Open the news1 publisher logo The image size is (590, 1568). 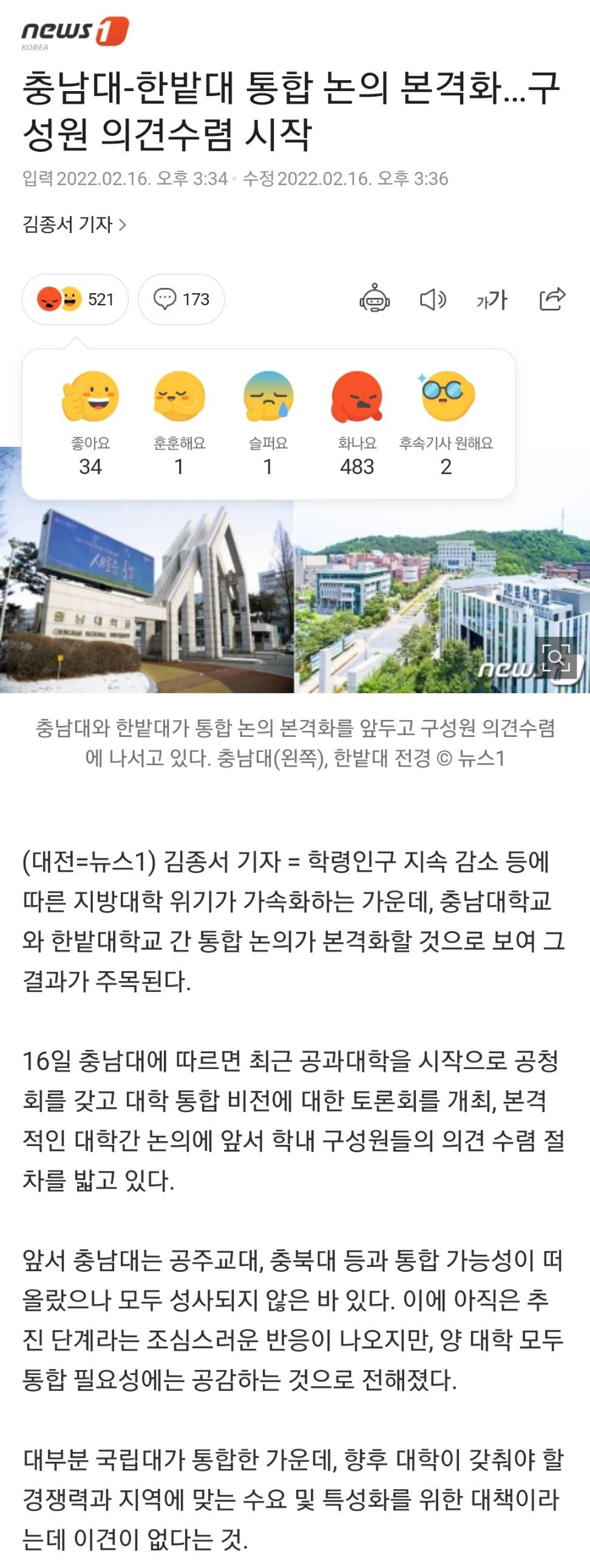pos(74,32)
